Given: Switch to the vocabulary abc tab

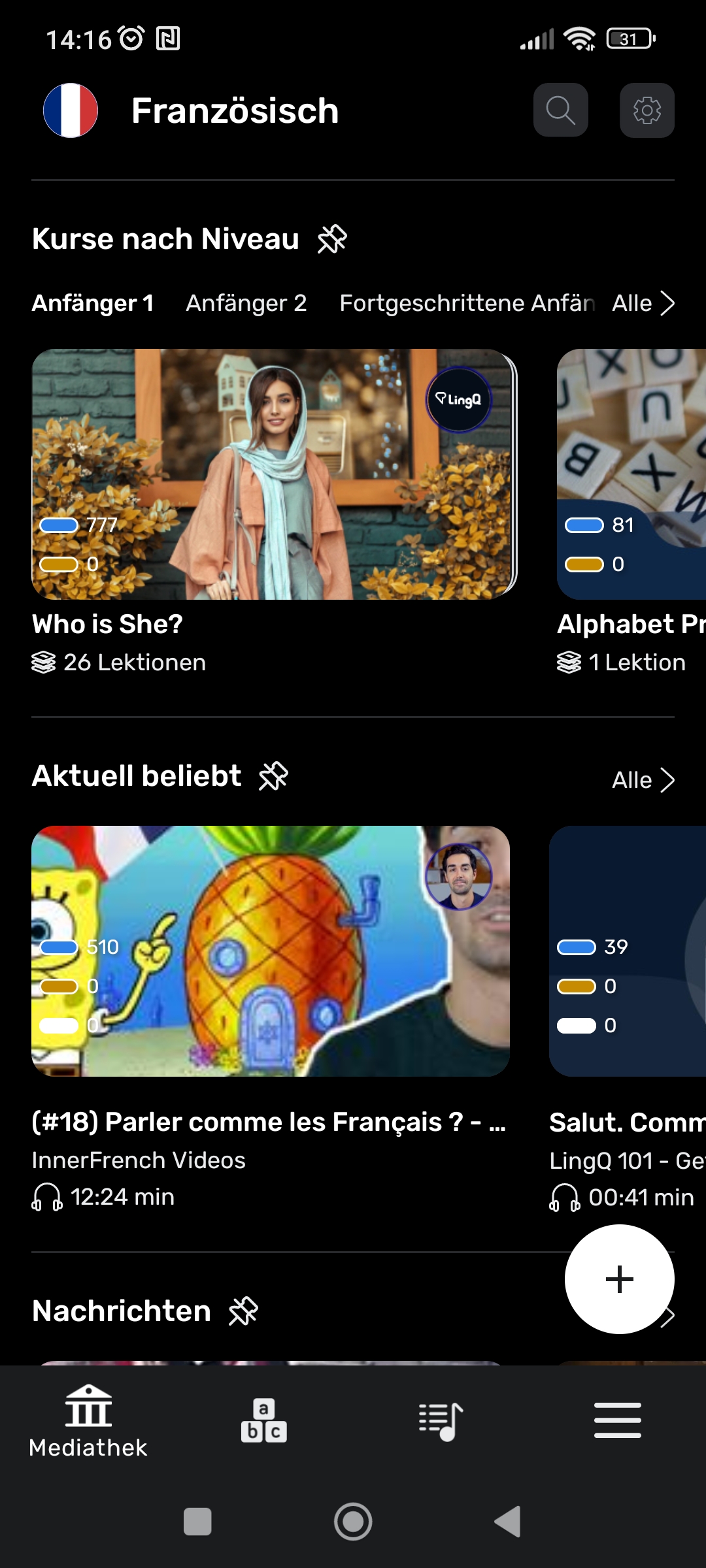Looking at the screenshot, I should (x=264, y=1421).
